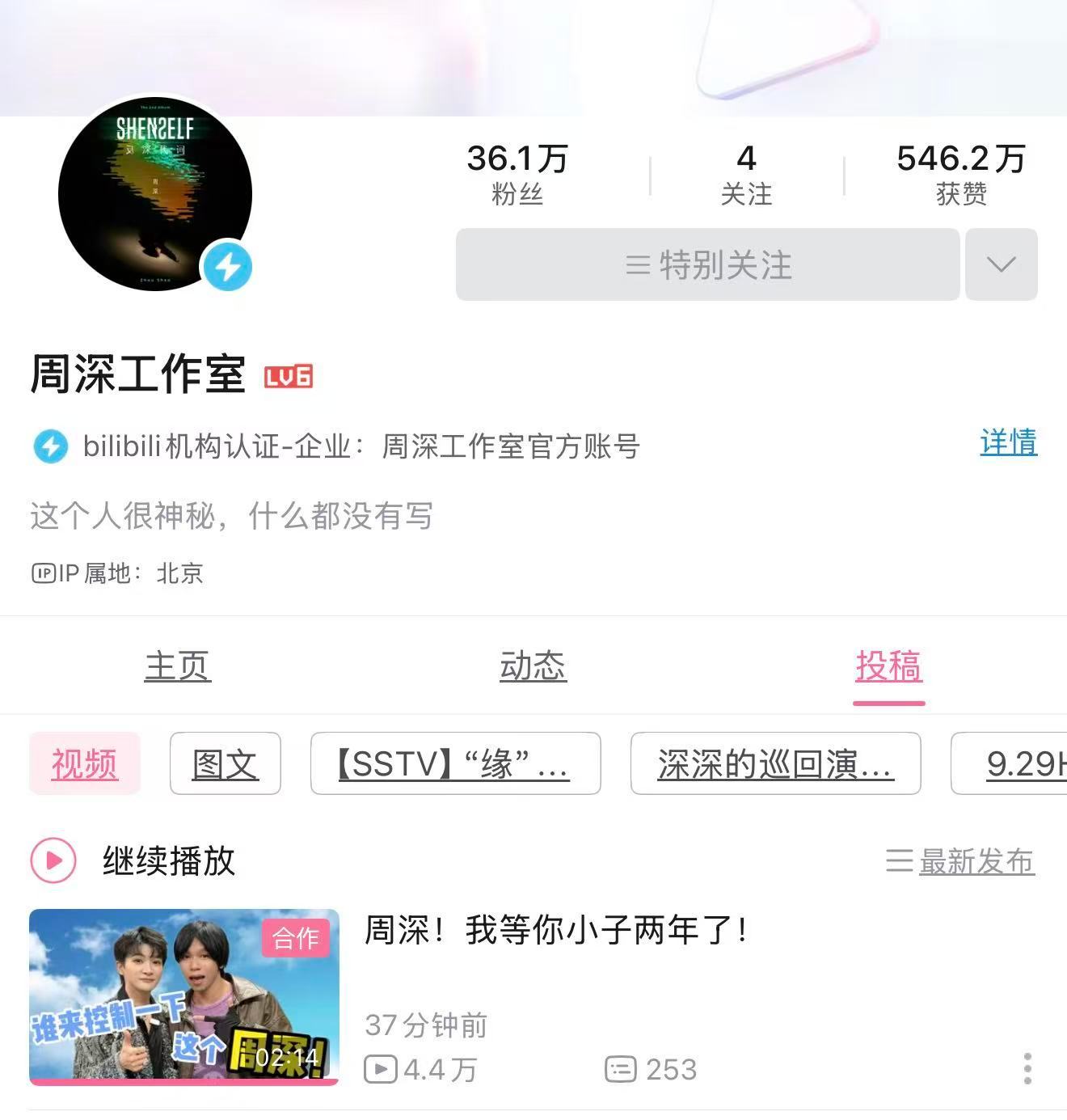Screen dimensions: 1067x1120
Task: Click the bilibili verification lightning icon in the bio line
Action: point(50,446)
